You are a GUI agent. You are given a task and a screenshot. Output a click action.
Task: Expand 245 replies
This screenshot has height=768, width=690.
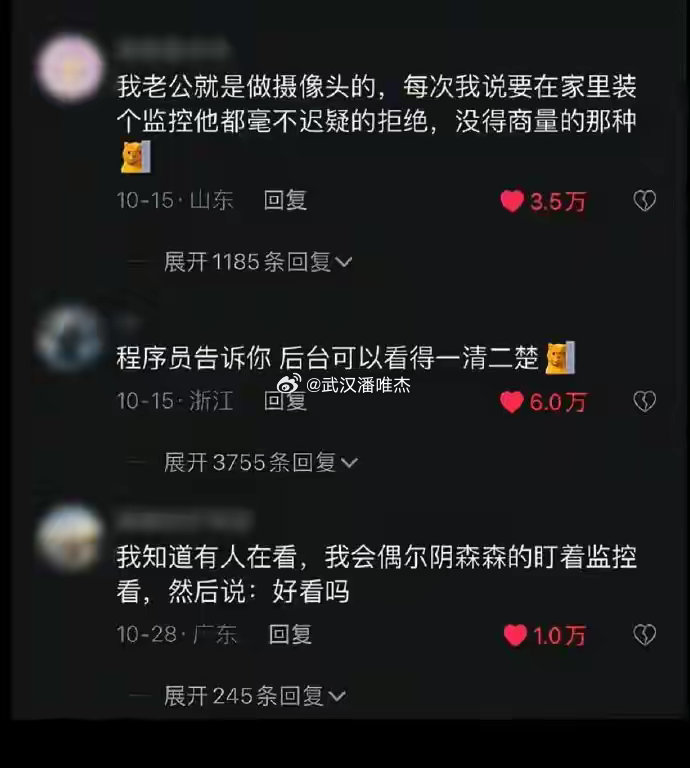pos(254,695)
